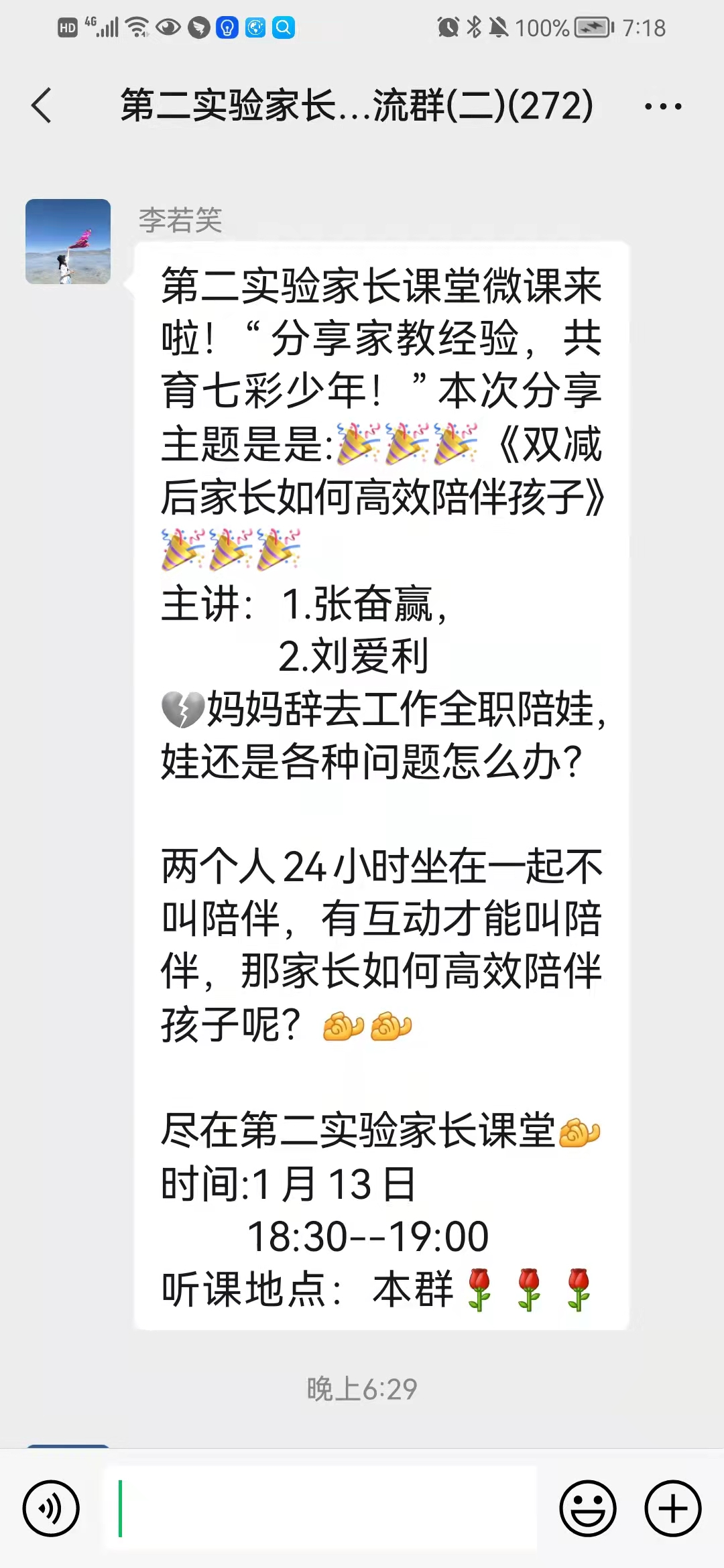Focus the message text field
724x1568 pixels.
point(322,1508)
